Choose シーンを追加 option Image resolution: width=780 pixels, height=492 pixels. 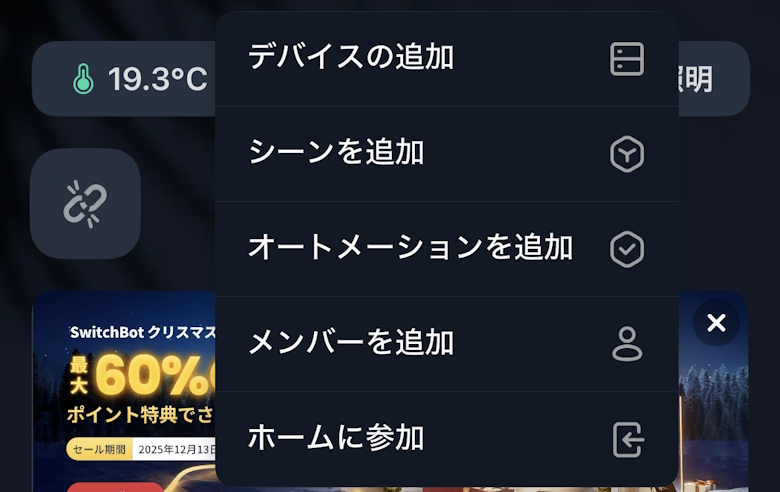pyautogui.click(x=446, y=153)
